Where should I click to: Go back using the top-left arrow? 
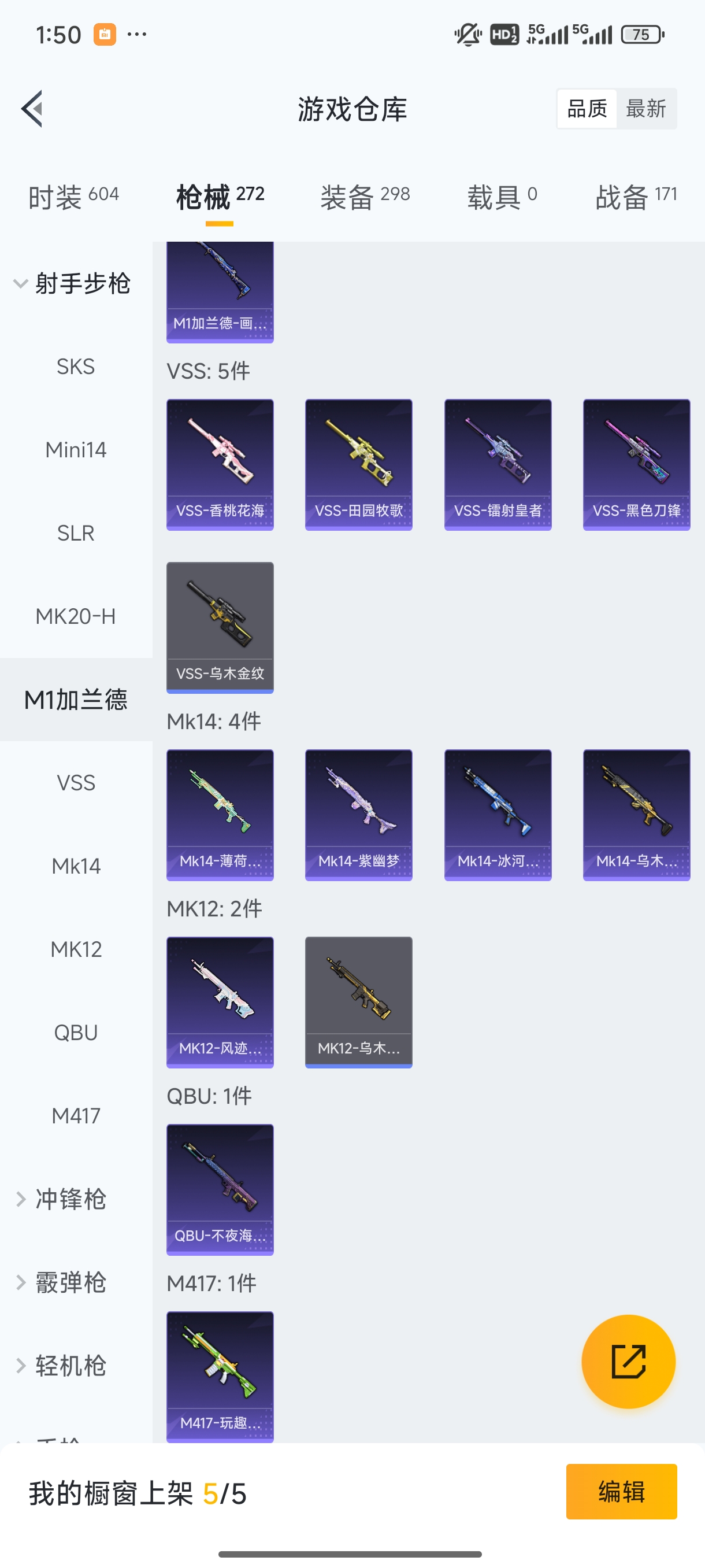(x=32, y=109)
